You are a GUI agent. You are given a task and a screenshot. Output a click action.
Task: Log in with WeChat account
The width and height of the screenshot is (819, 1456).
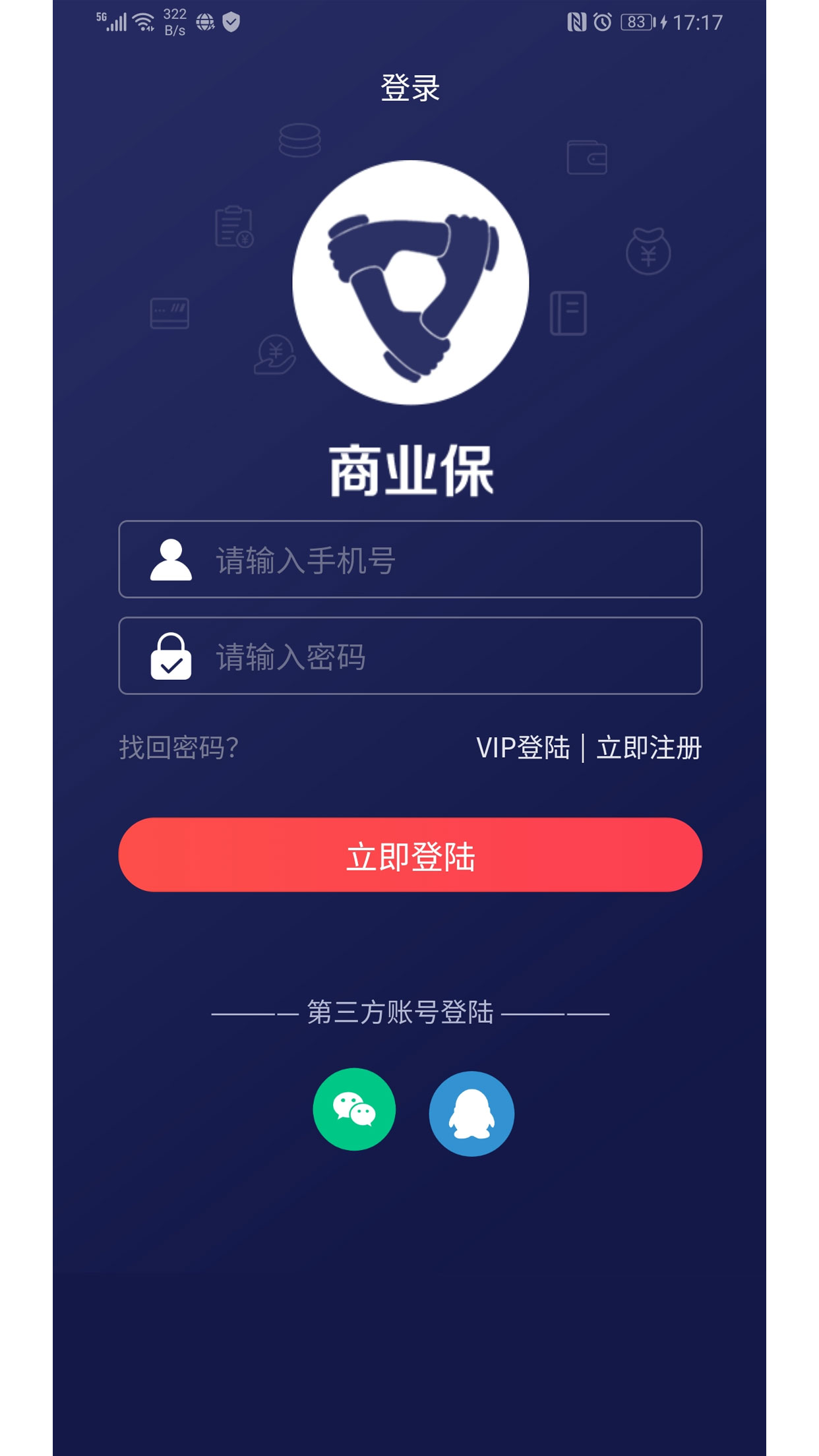354,1110
